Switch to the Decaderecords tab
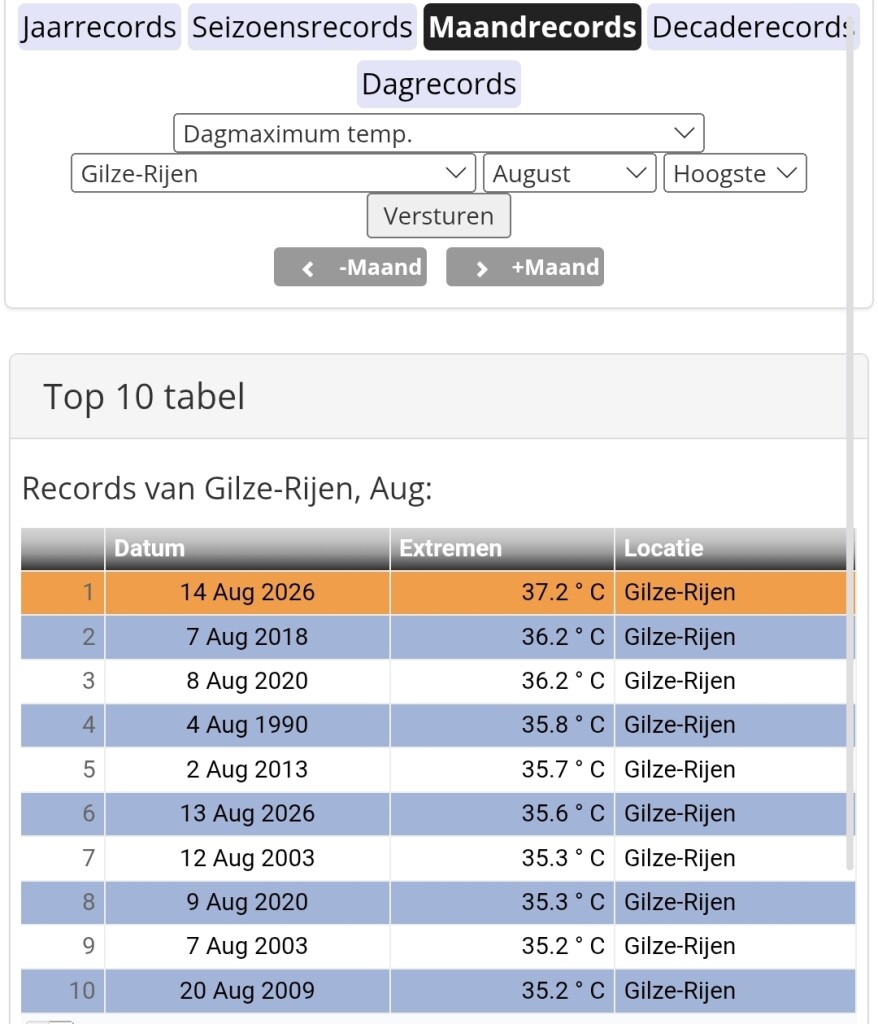 tap(753, 27)
